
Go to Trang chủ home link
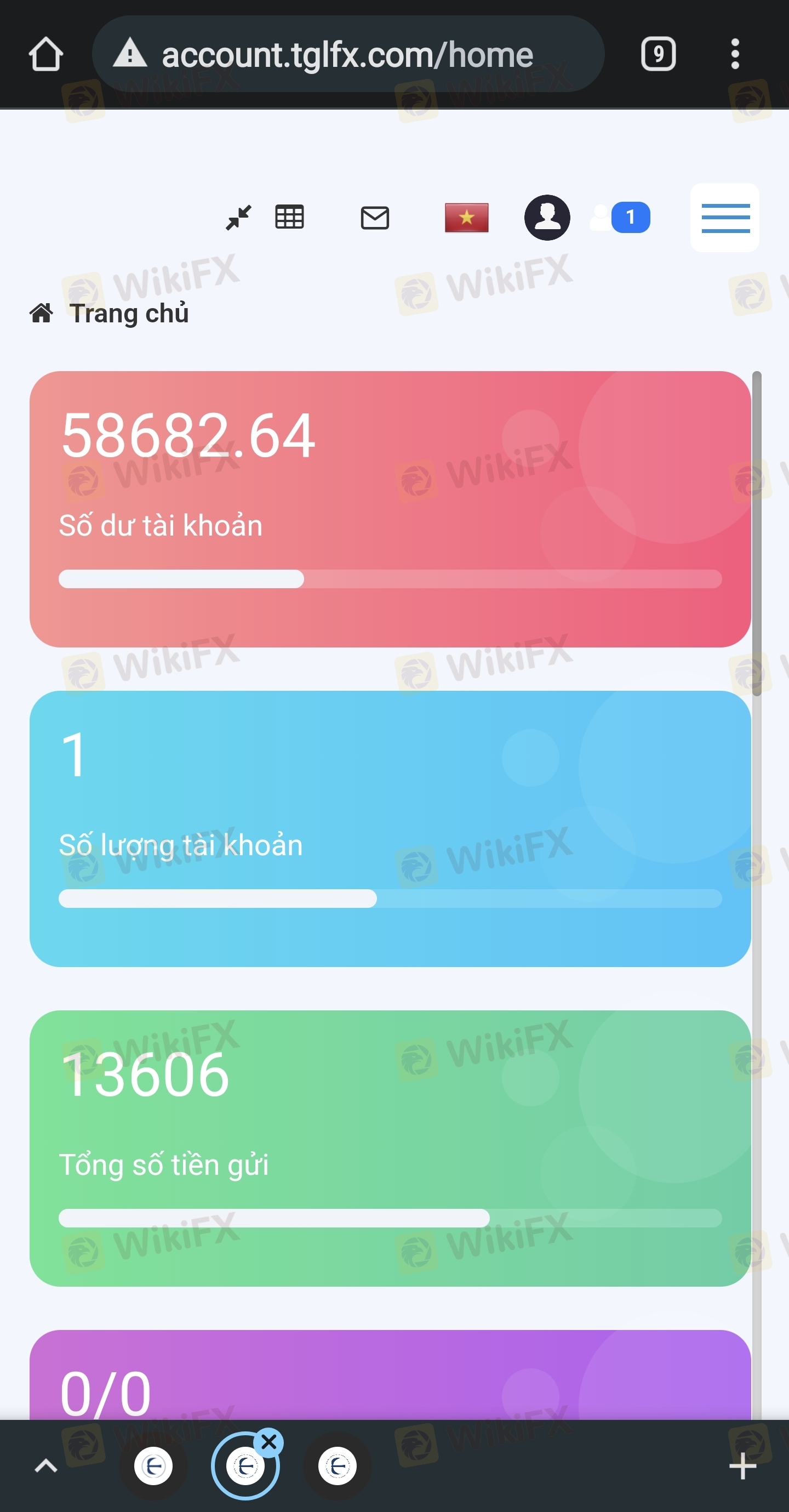tap(128, 314)
